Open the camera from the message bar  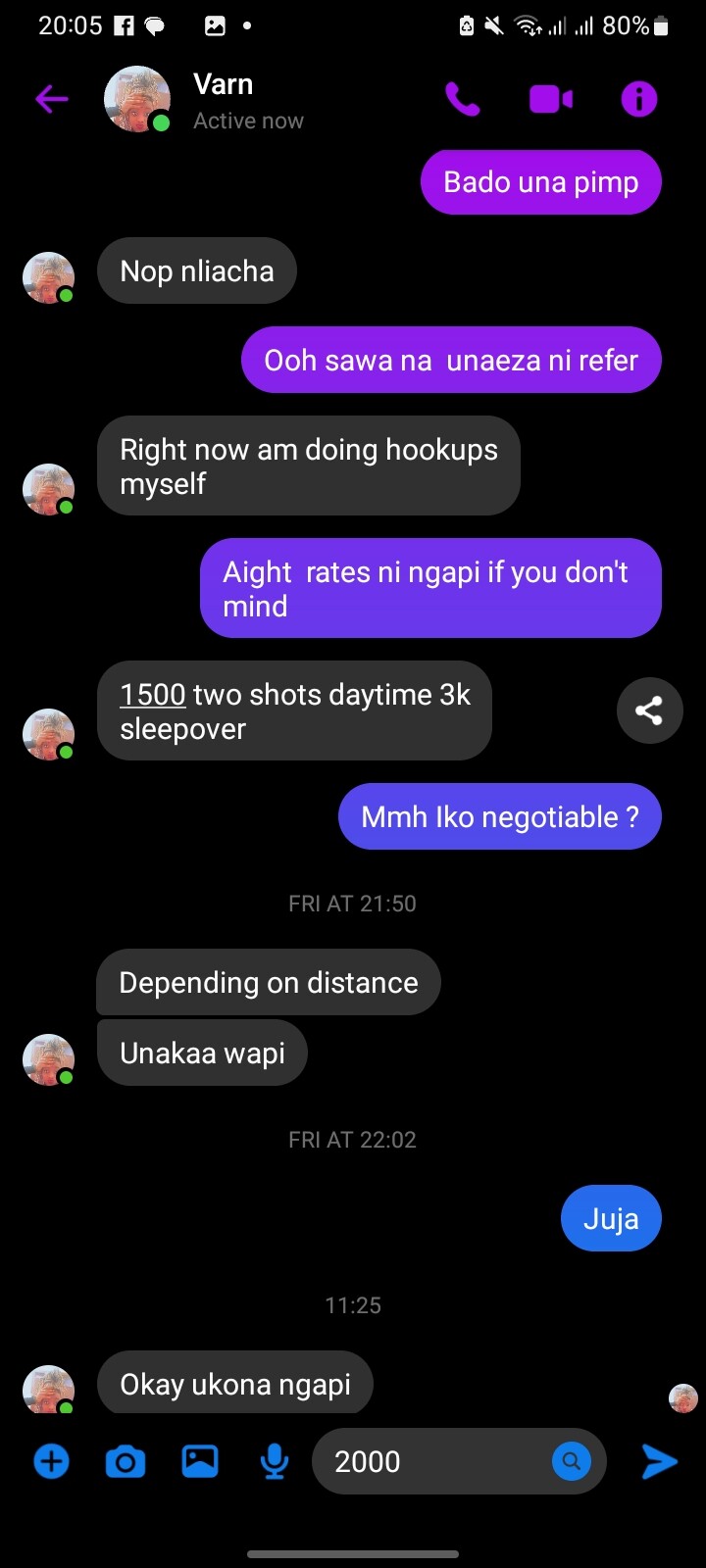(x=126, y=1461)
